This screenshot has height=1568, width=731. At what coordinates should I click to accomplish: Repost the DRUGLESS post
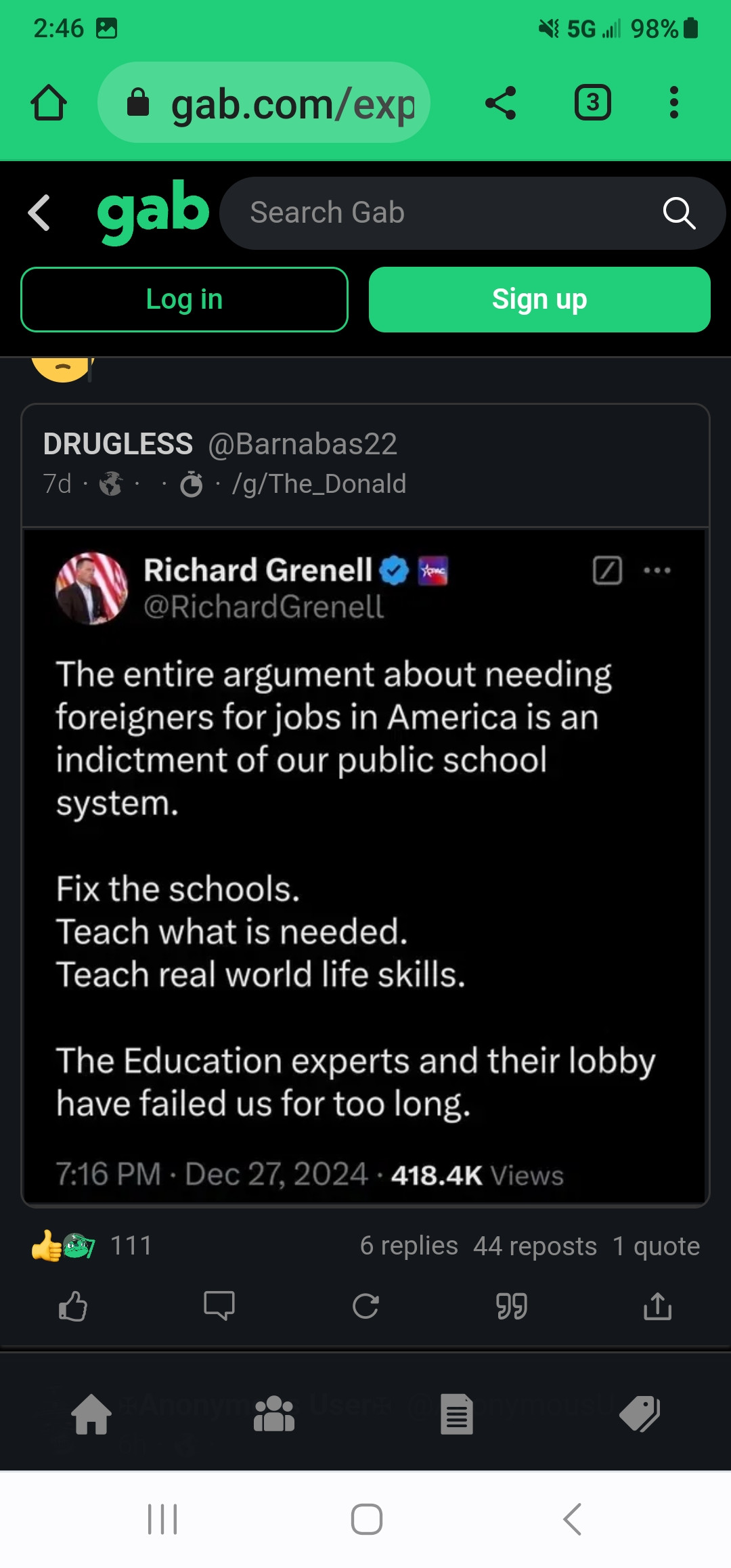coord(365,1306)
